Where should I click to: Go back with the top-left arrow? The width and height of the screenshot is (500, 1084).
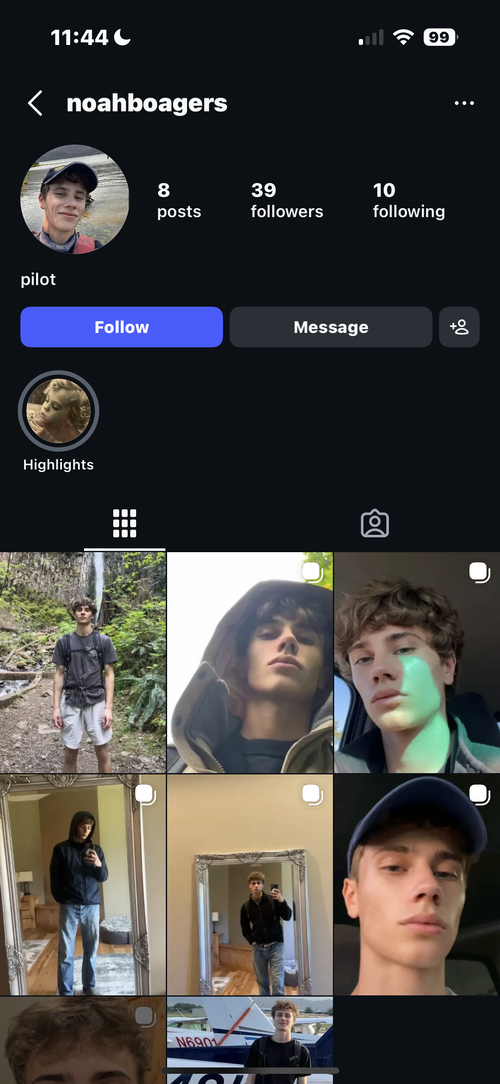click(35, 103)
